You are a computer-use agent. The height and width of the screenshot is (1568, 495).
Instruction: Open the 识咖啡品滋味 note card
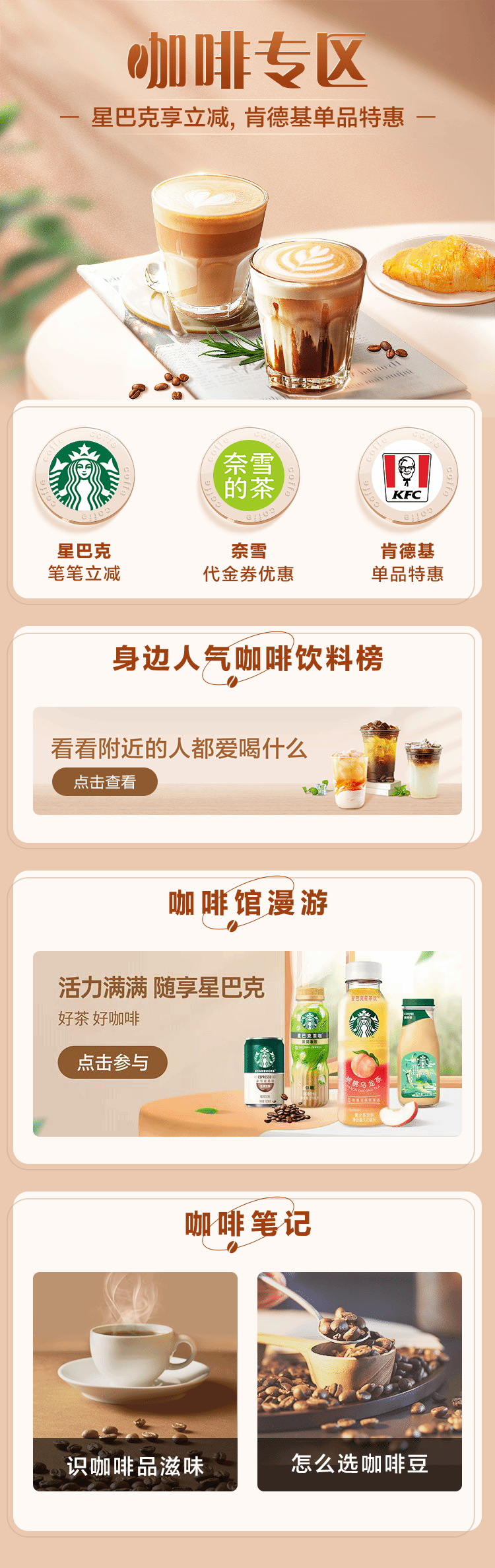[x=135, y=1381]
